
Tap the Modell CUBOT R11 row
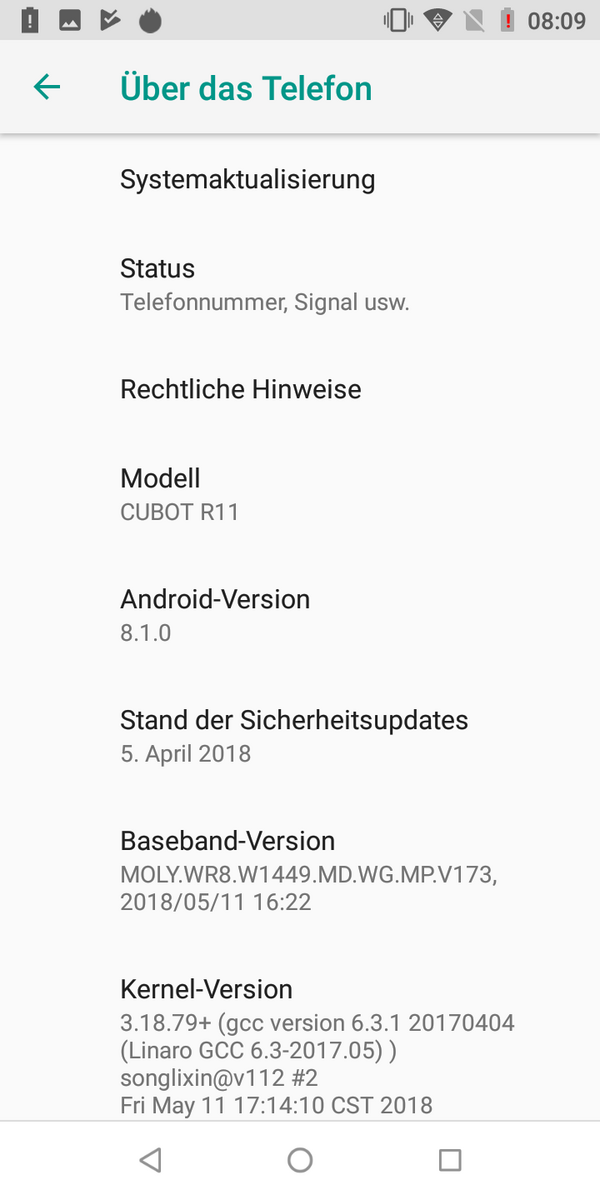[300, 494]
